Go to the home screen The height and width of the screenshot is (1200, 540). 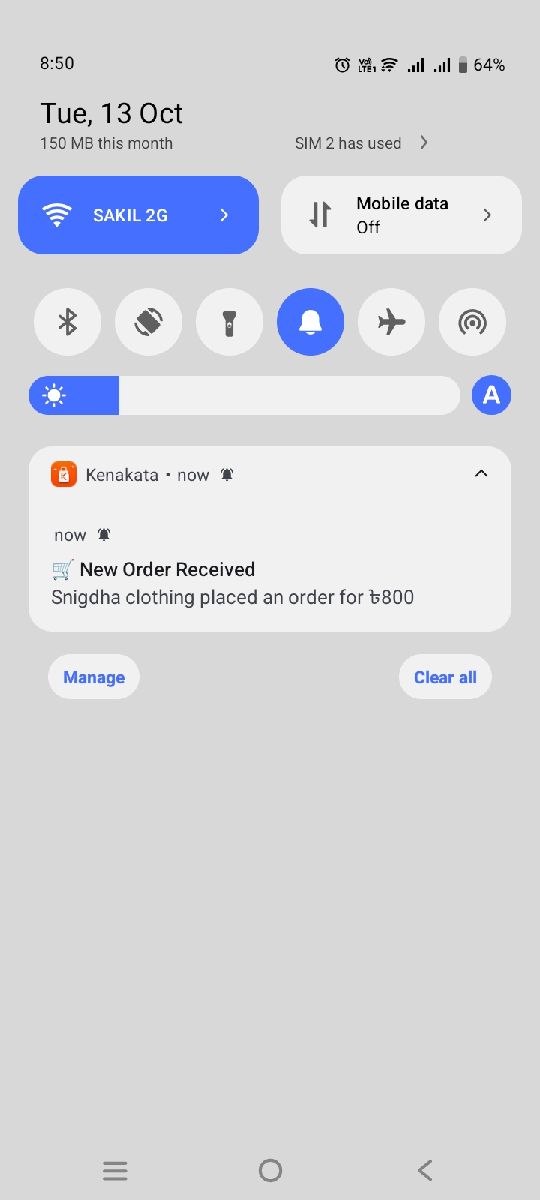270,1170
